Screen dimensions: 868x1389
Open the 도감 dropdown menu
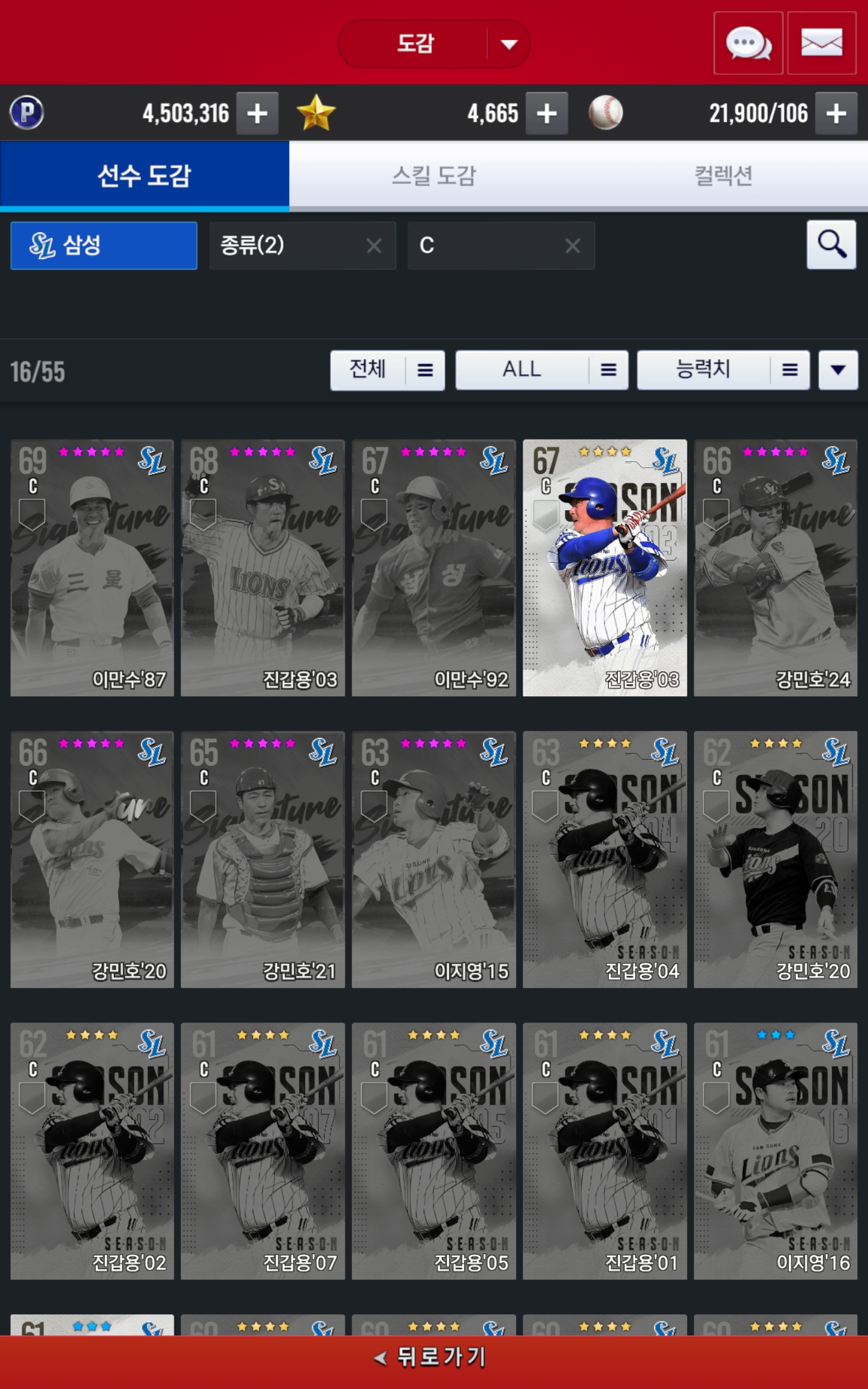[x=434, y=44]
